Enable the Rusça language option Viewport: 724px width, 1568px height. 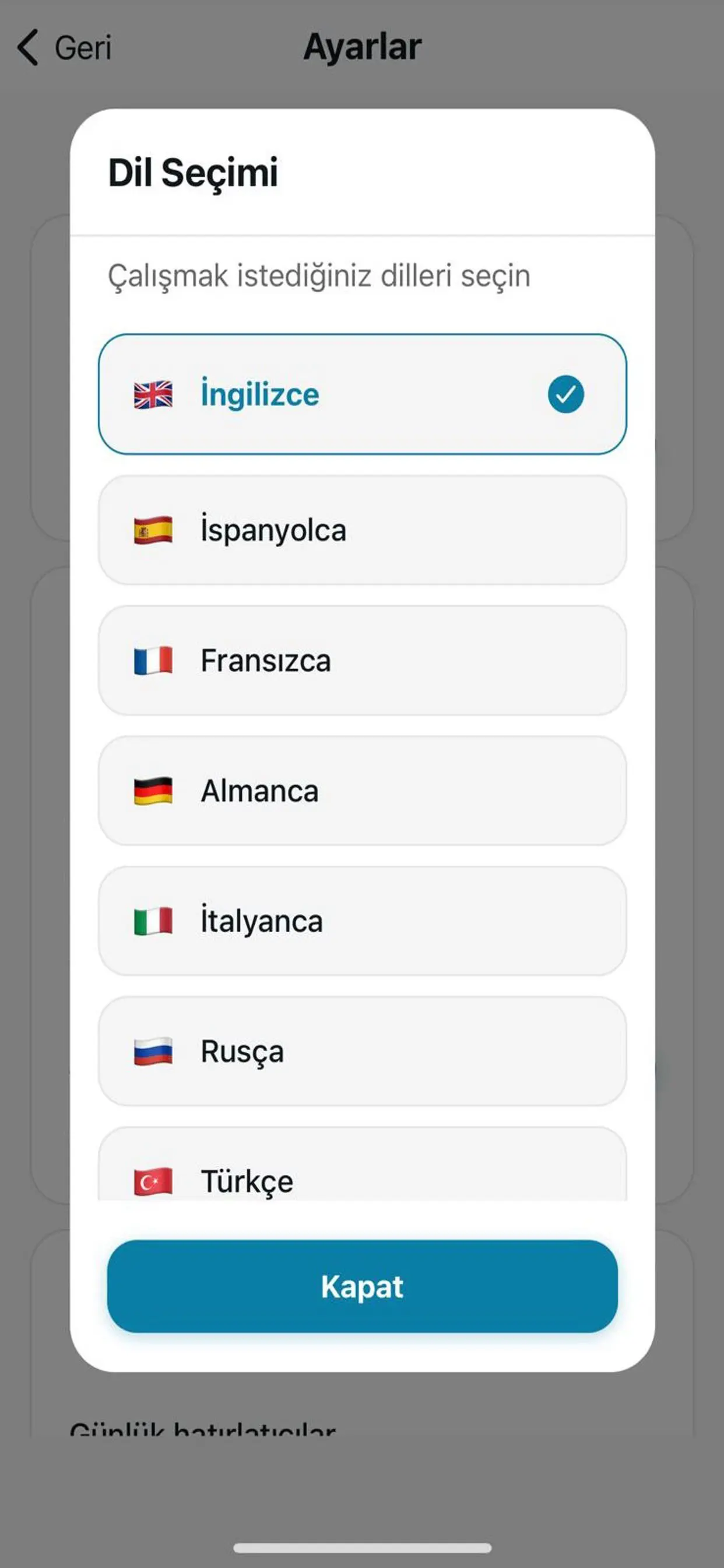(x=362, y=1051)
